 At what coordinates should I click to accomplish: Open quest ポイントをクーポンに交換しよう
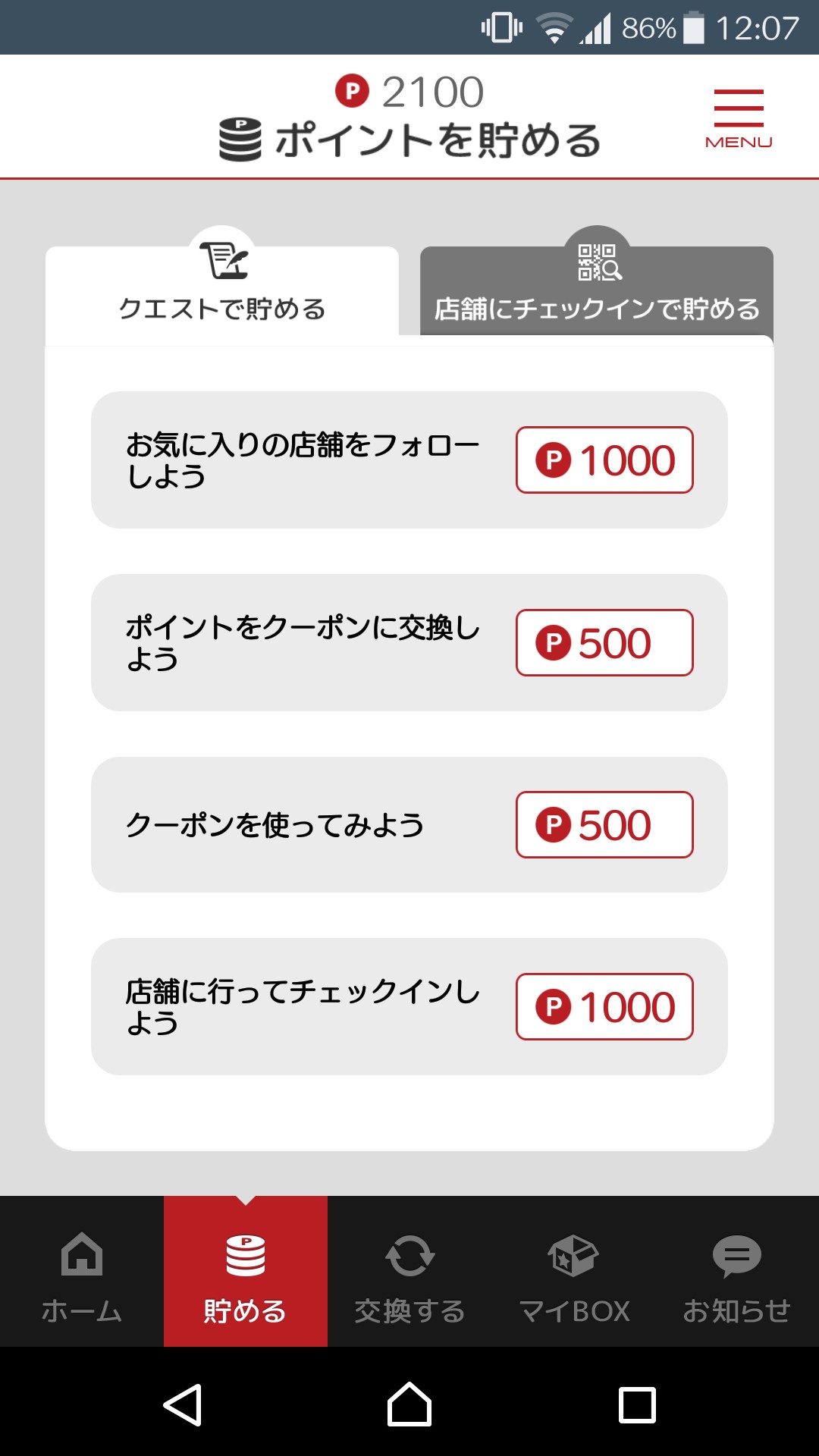[x=409, y=642]
